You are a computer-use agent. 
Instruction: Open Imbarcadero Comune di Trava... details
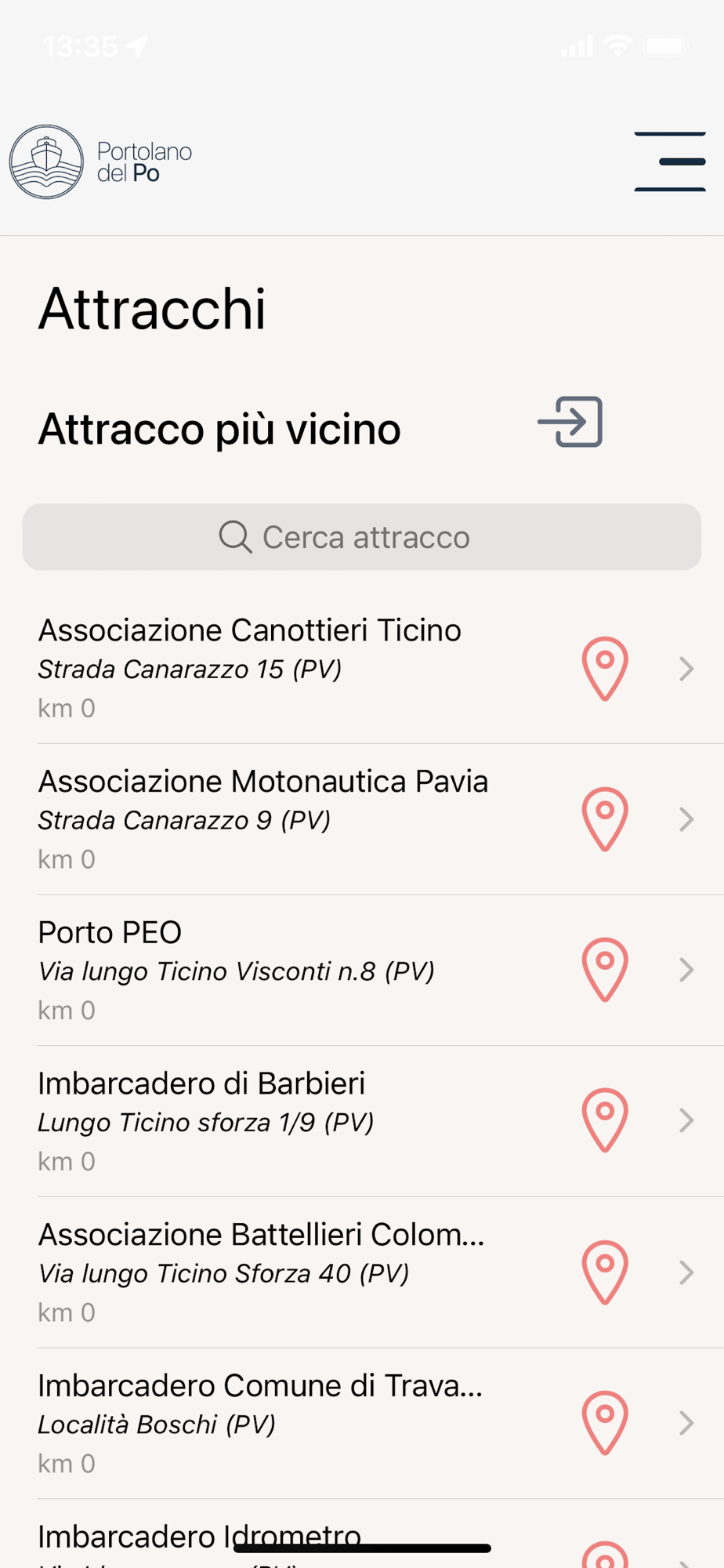click(x=260, y=1423)
